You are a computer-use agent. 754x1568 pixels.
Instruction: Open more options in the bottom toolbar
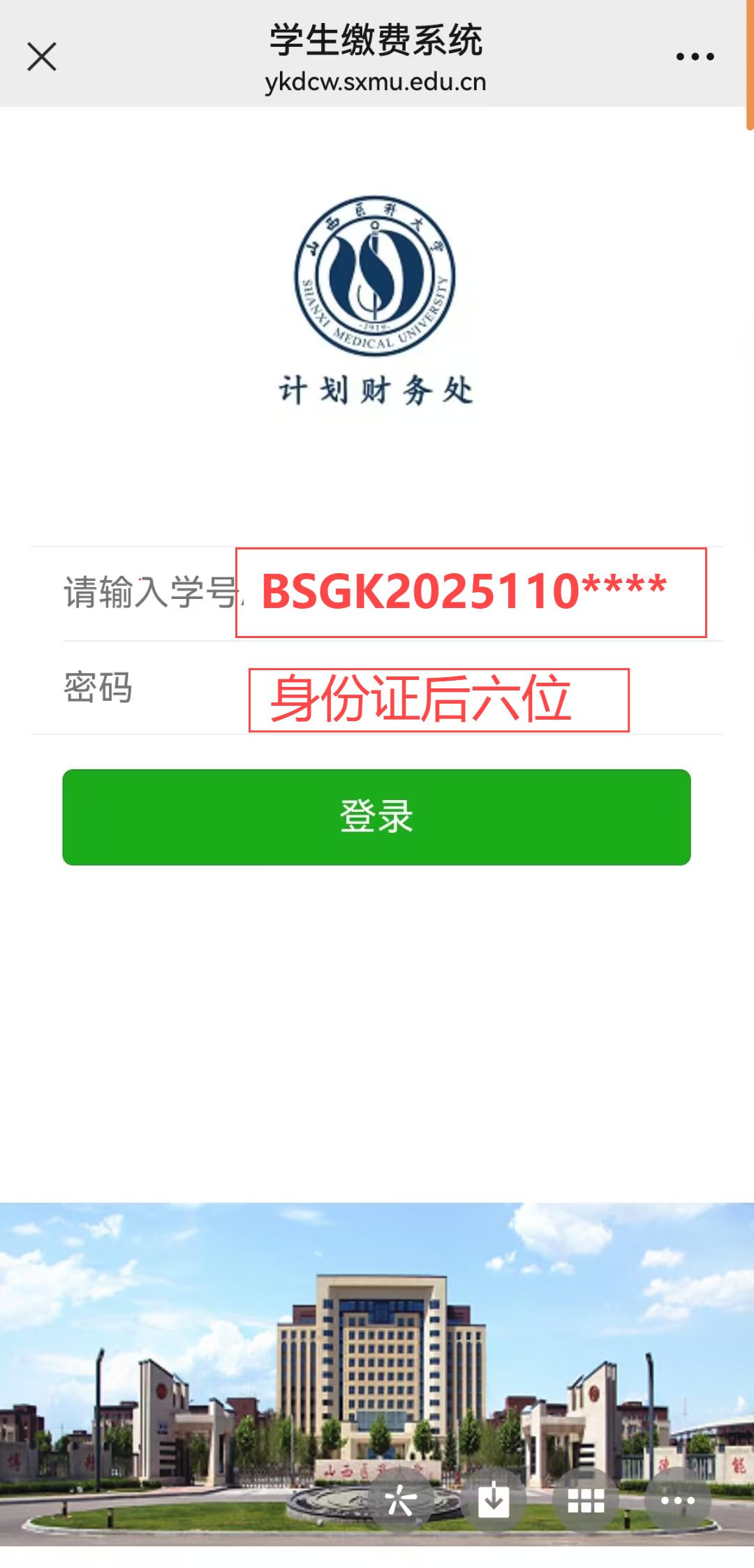[677, 1499]
